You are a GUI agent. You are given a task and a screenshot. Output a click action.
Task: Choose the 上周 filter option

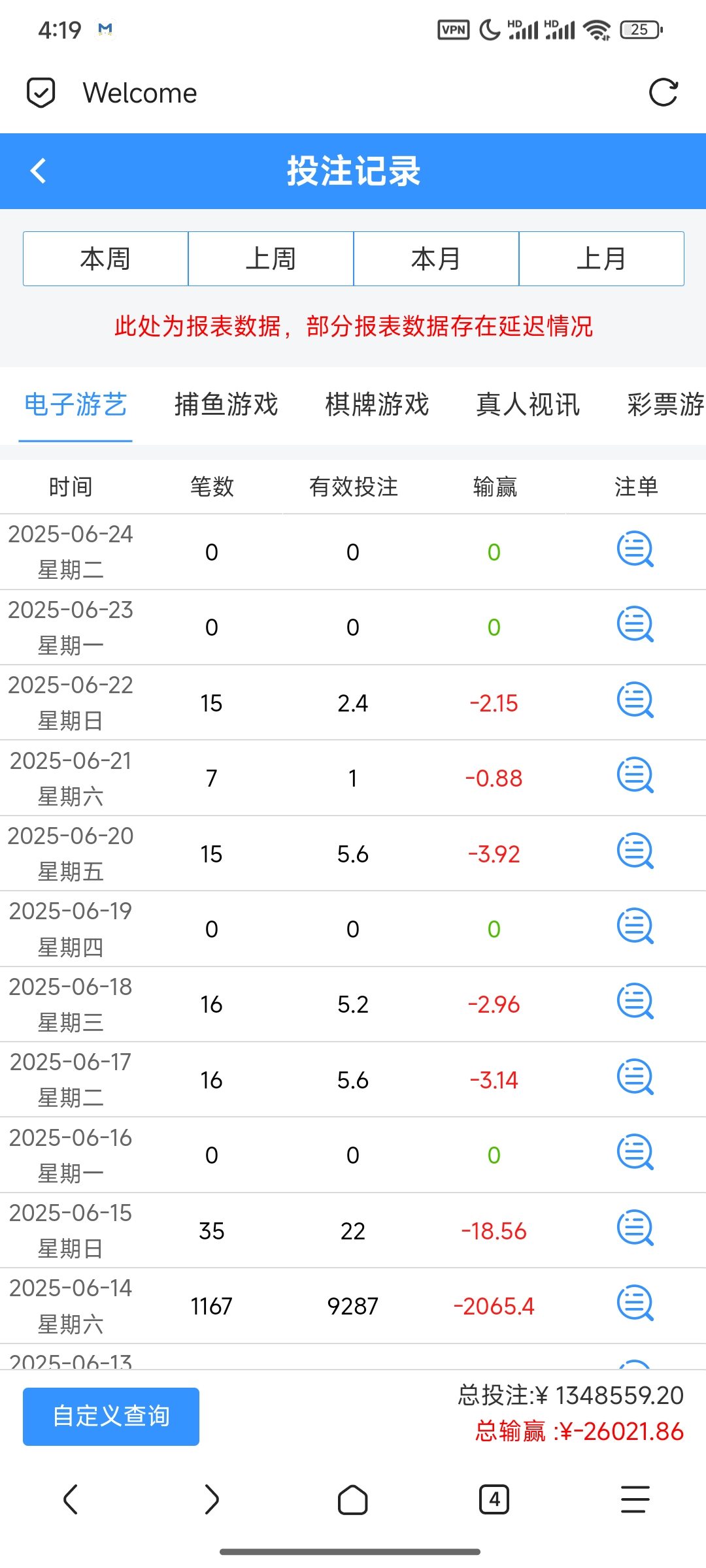[271, 258]
